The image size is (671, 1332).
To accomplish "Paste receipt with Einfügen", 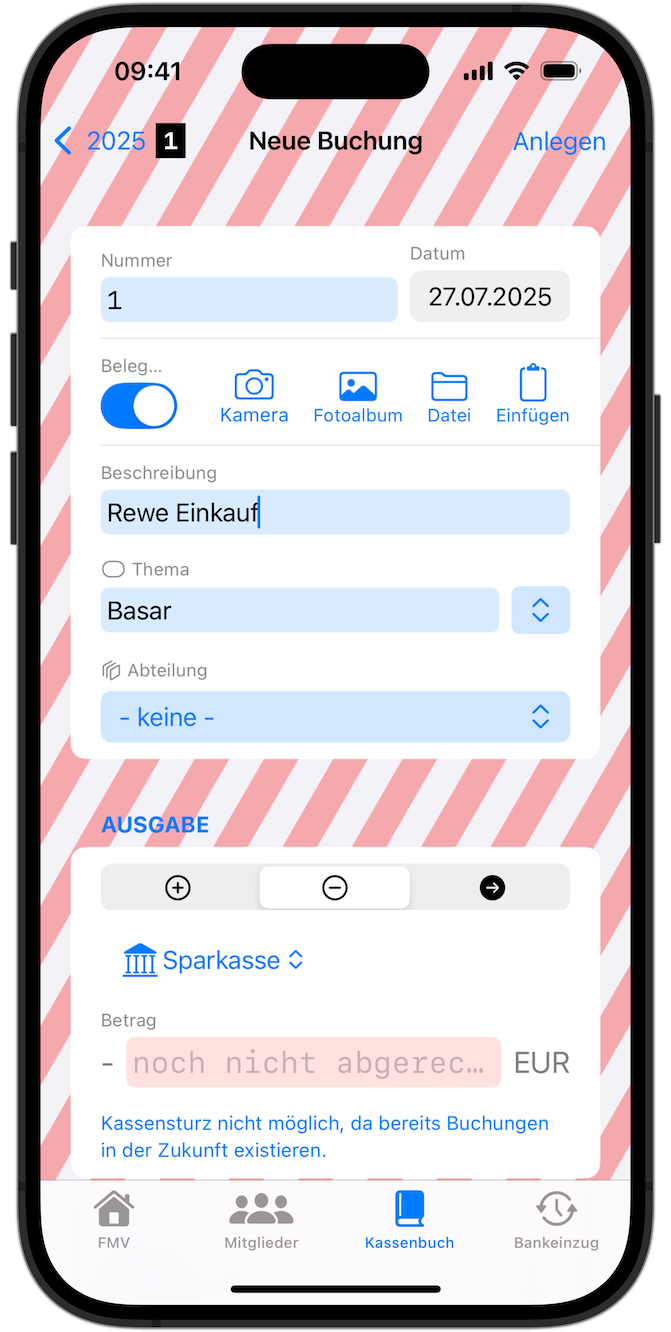I will tap(533, 397).
